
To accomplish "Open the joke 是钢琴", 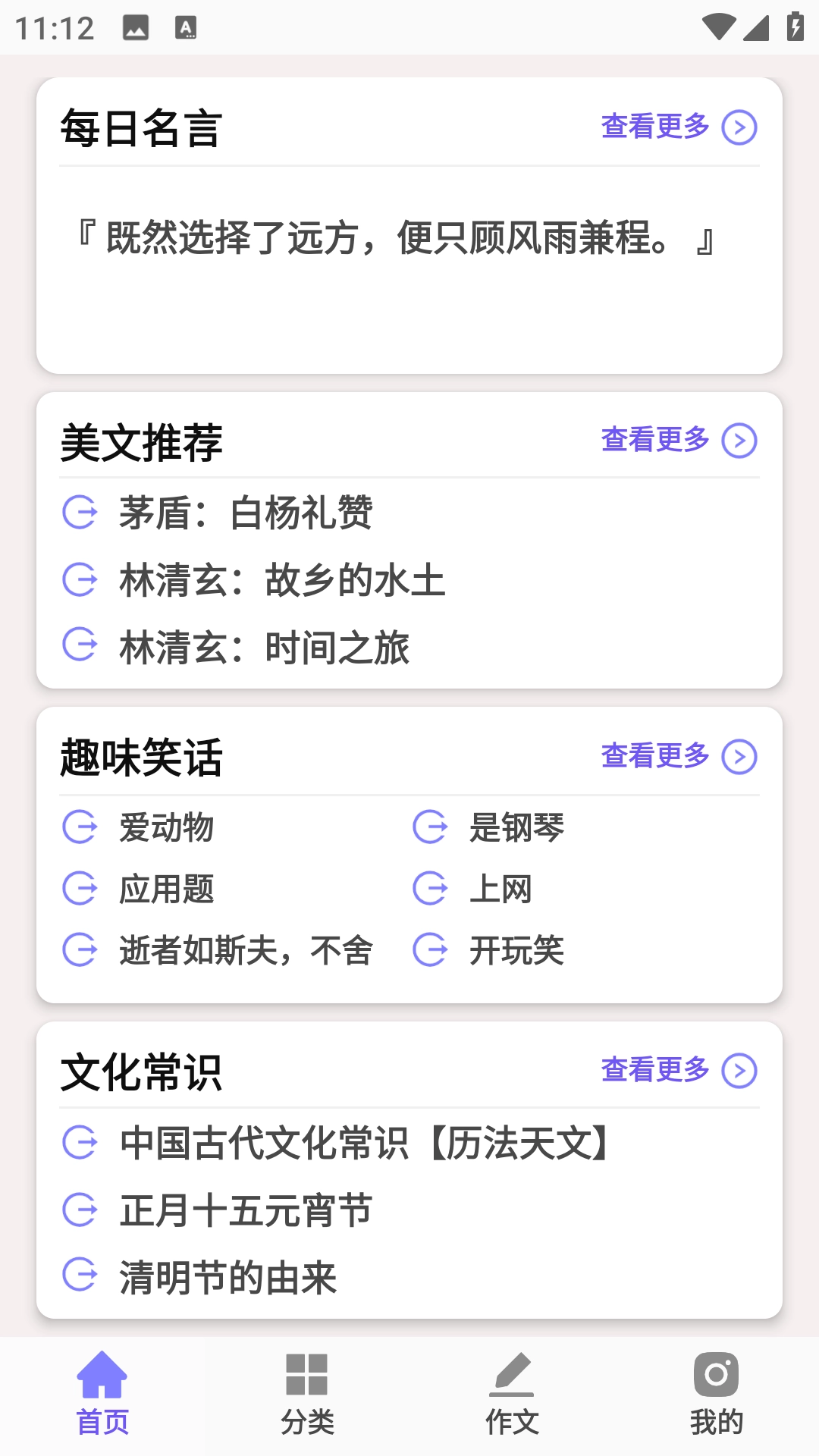I will 516,827.
